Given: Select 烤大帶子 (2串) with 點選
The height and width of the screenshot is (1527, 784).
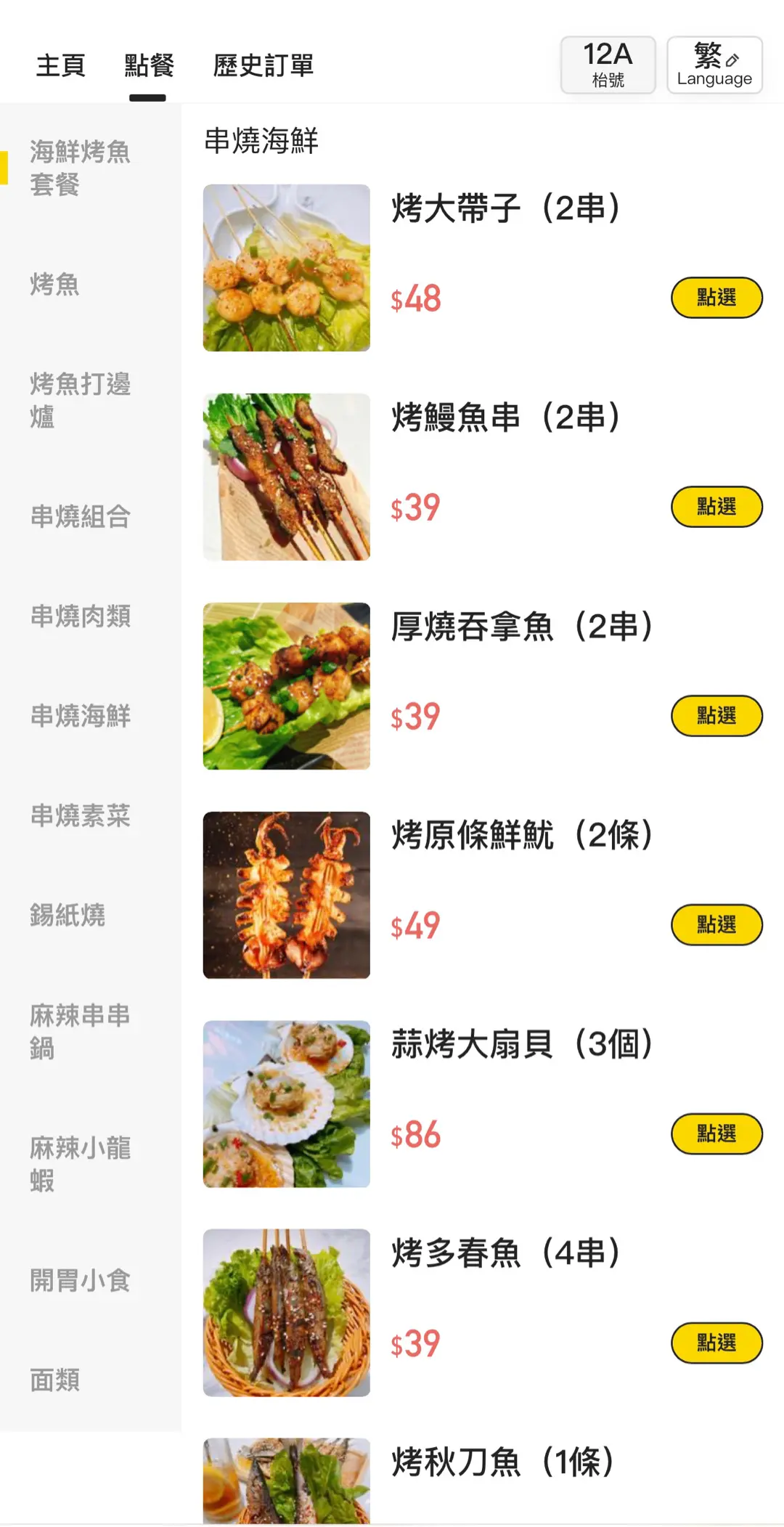Looking at the screenshot, I should [x=716, y=298].
